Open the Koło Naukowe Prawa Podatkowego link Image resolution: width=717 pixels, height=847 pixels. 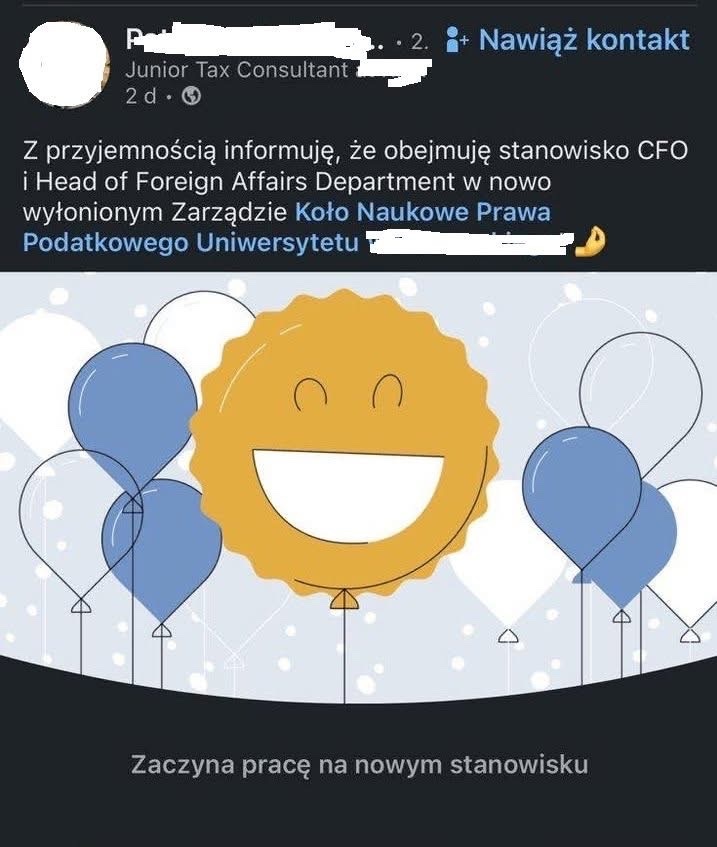[422, 213]
